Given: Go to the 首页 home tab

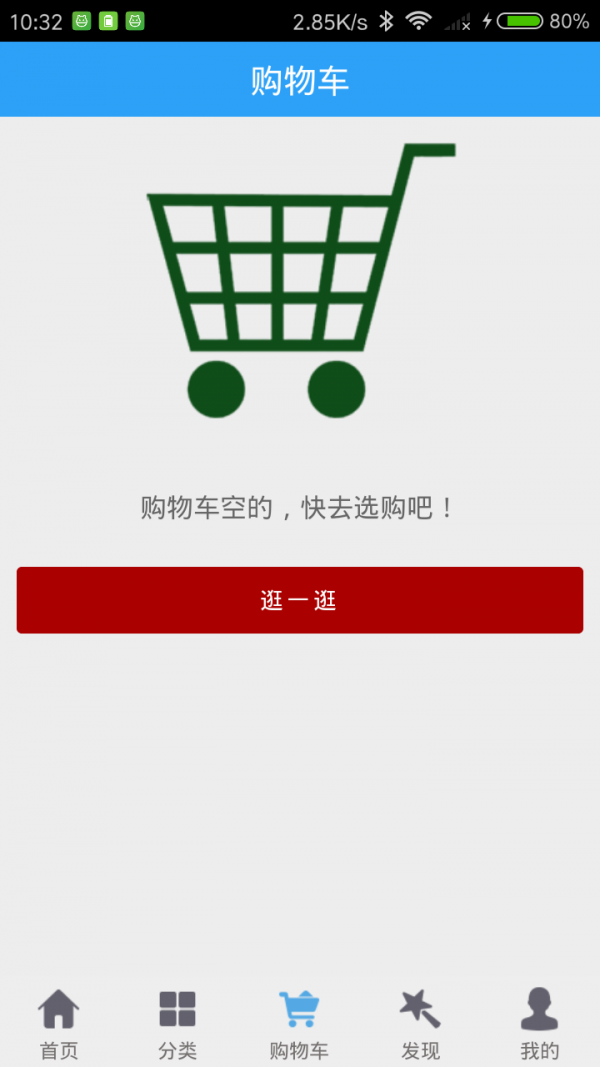Looking at the screenshot, I should coord(59,1023).
